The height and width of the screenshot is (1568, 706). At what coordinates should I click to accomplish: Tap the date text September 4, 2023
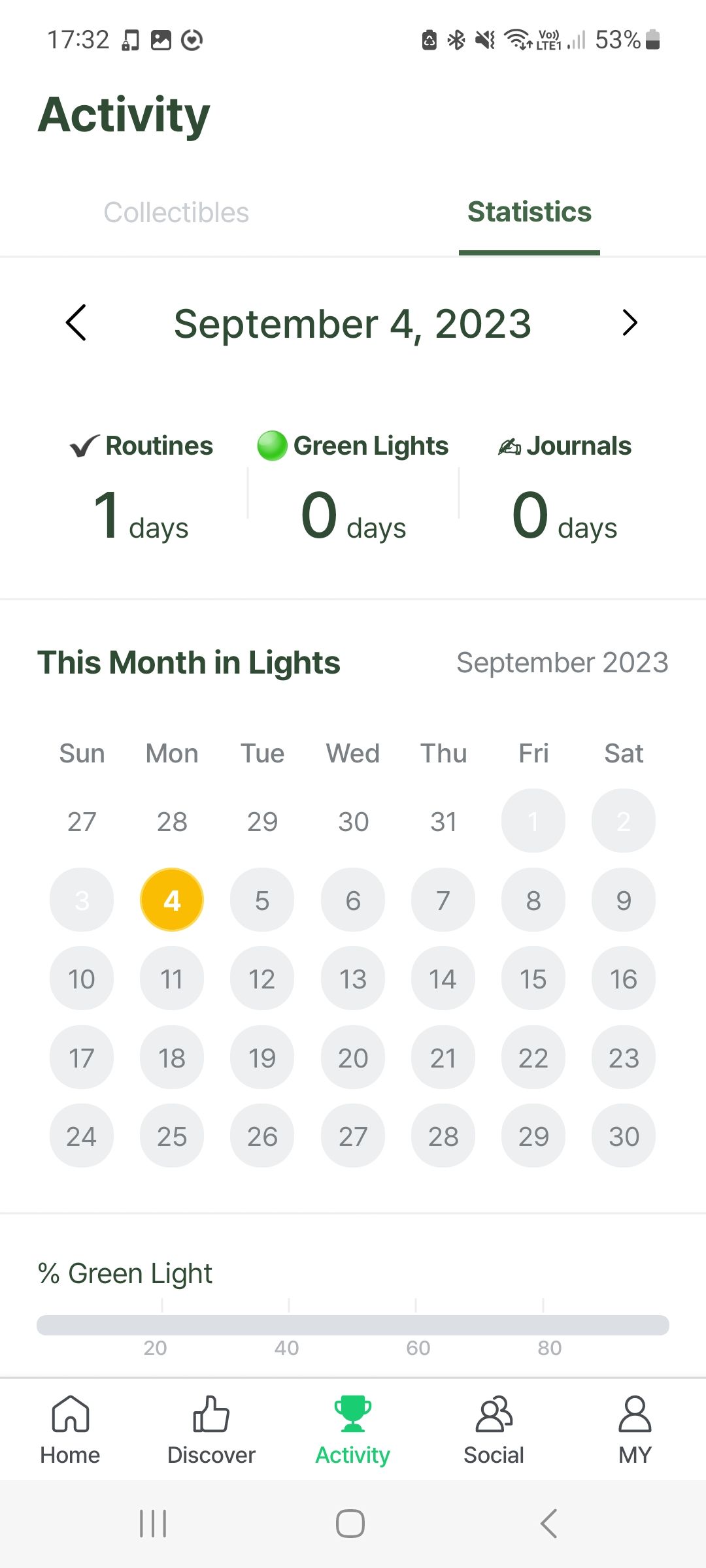(x=353, y=323)
